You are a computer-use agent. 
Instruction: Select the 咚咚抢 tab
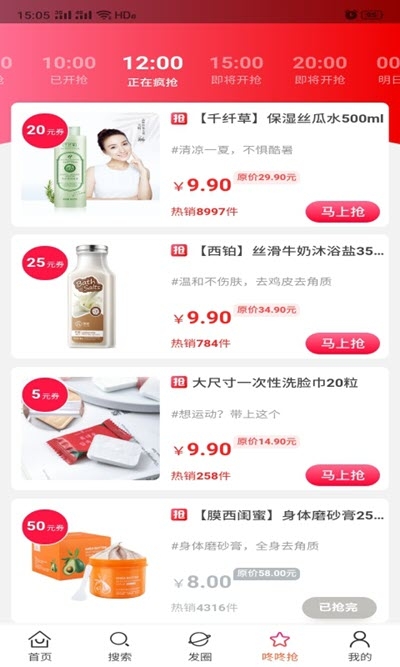pos(280,646)
